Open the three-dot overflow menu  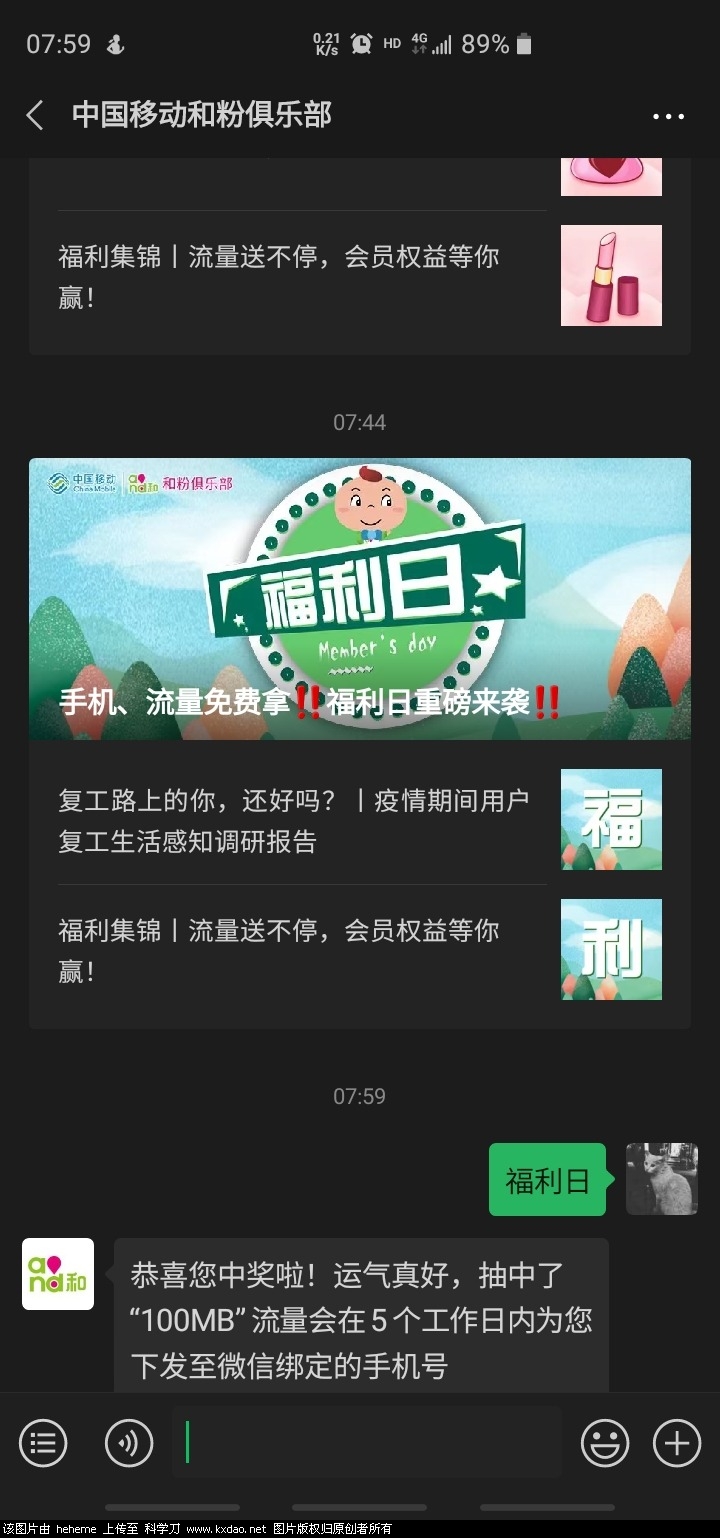(668, 116)
